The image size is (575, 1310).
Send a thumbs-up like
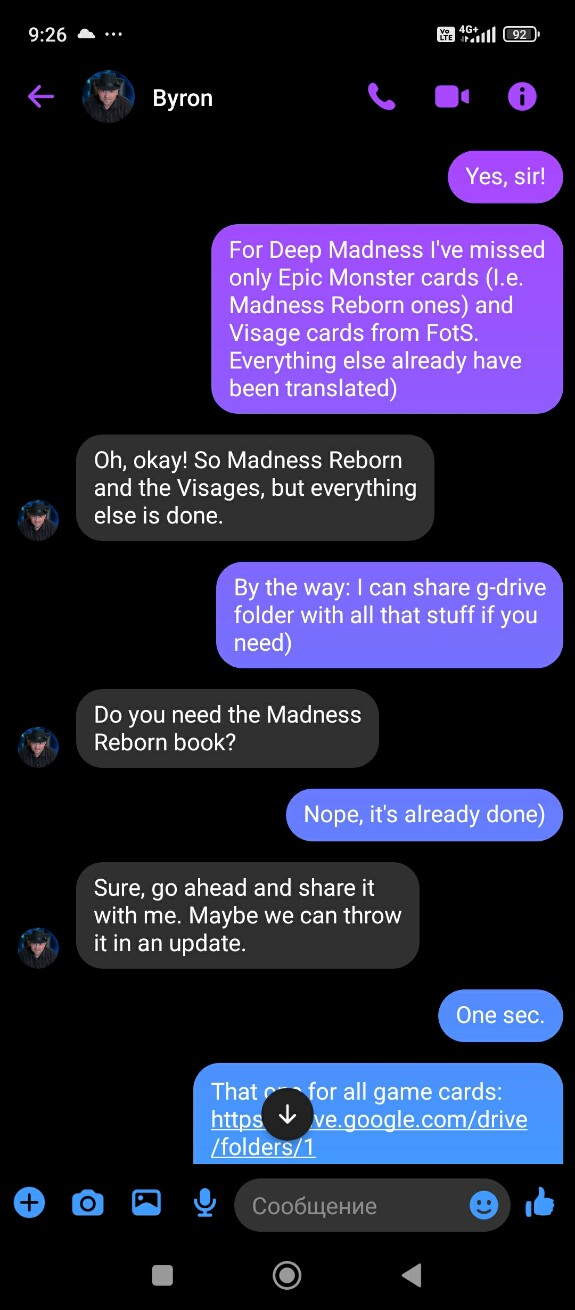pos(540,1202)
